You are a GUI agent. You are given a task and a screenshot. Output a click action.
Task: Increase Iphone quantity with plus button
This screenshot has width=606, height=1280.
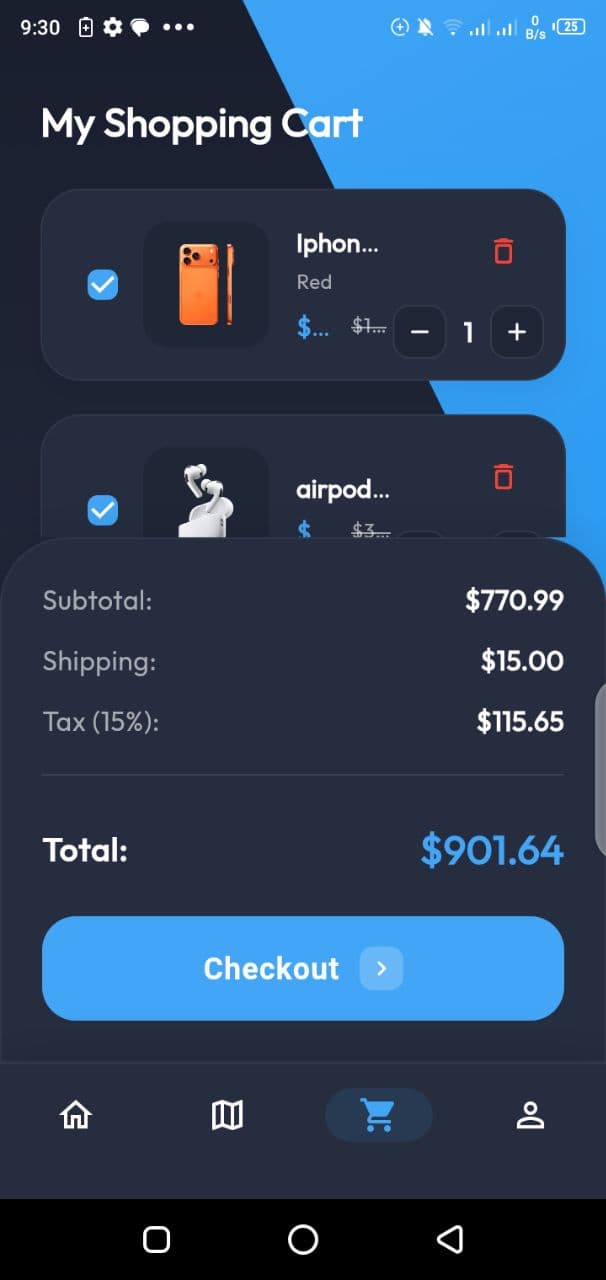coord(516,332)
